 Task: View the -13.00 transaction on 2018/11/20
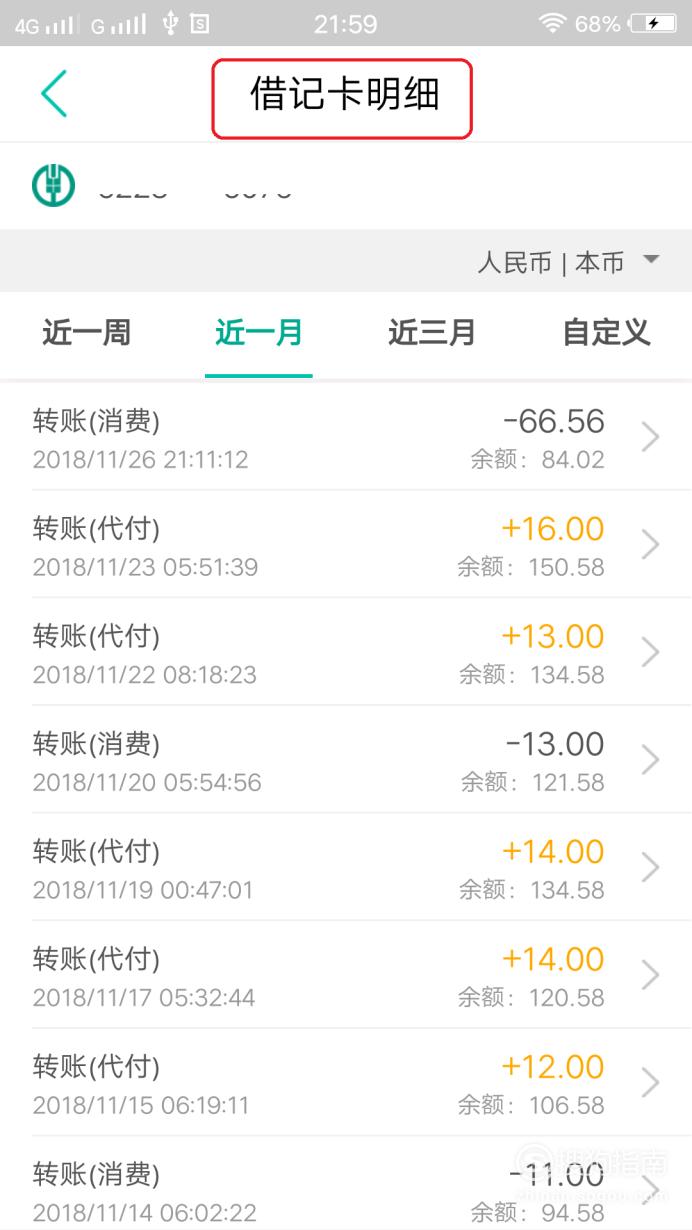pos(346,759)
